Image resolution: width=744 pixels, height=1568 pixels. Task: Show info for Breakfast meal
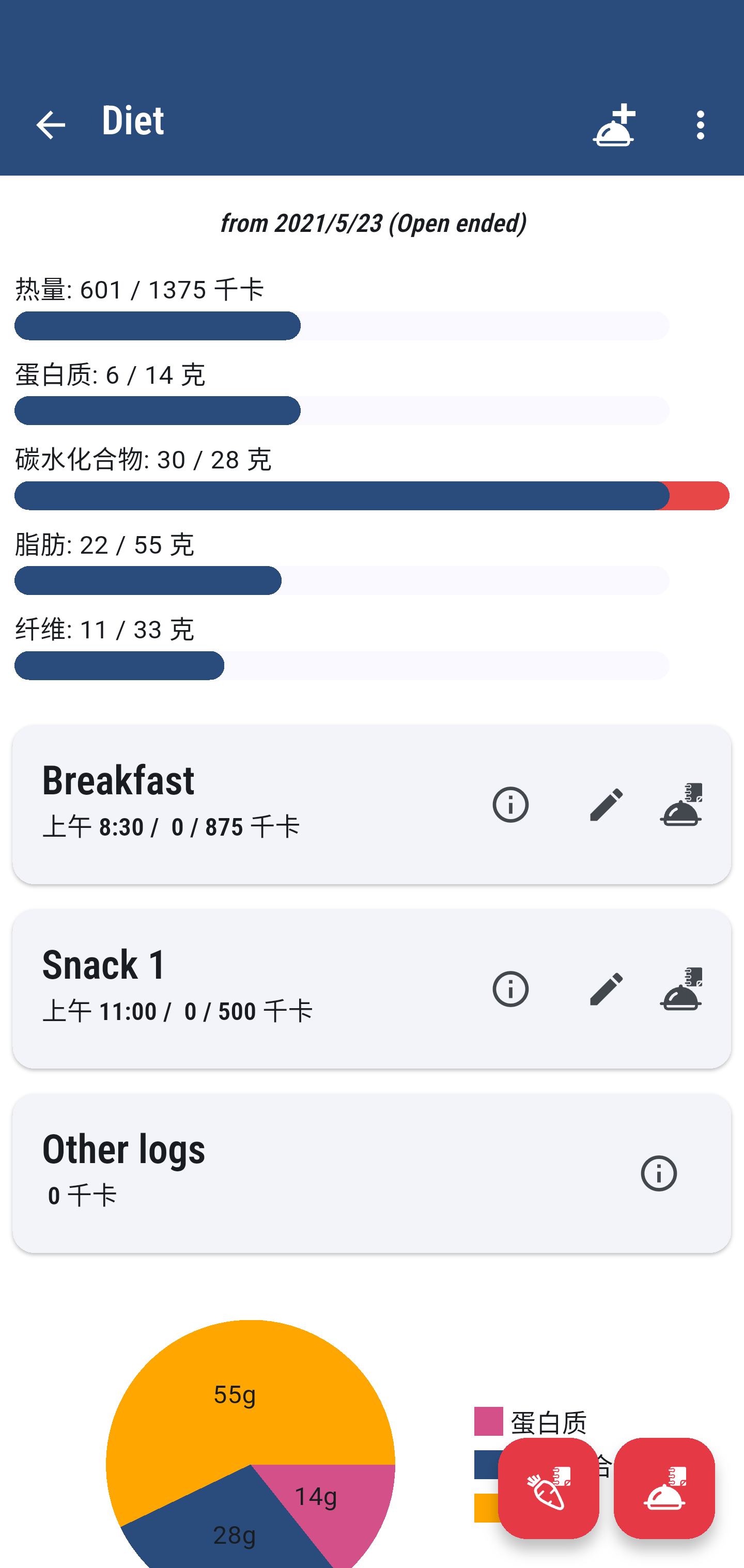click(510, 805)
